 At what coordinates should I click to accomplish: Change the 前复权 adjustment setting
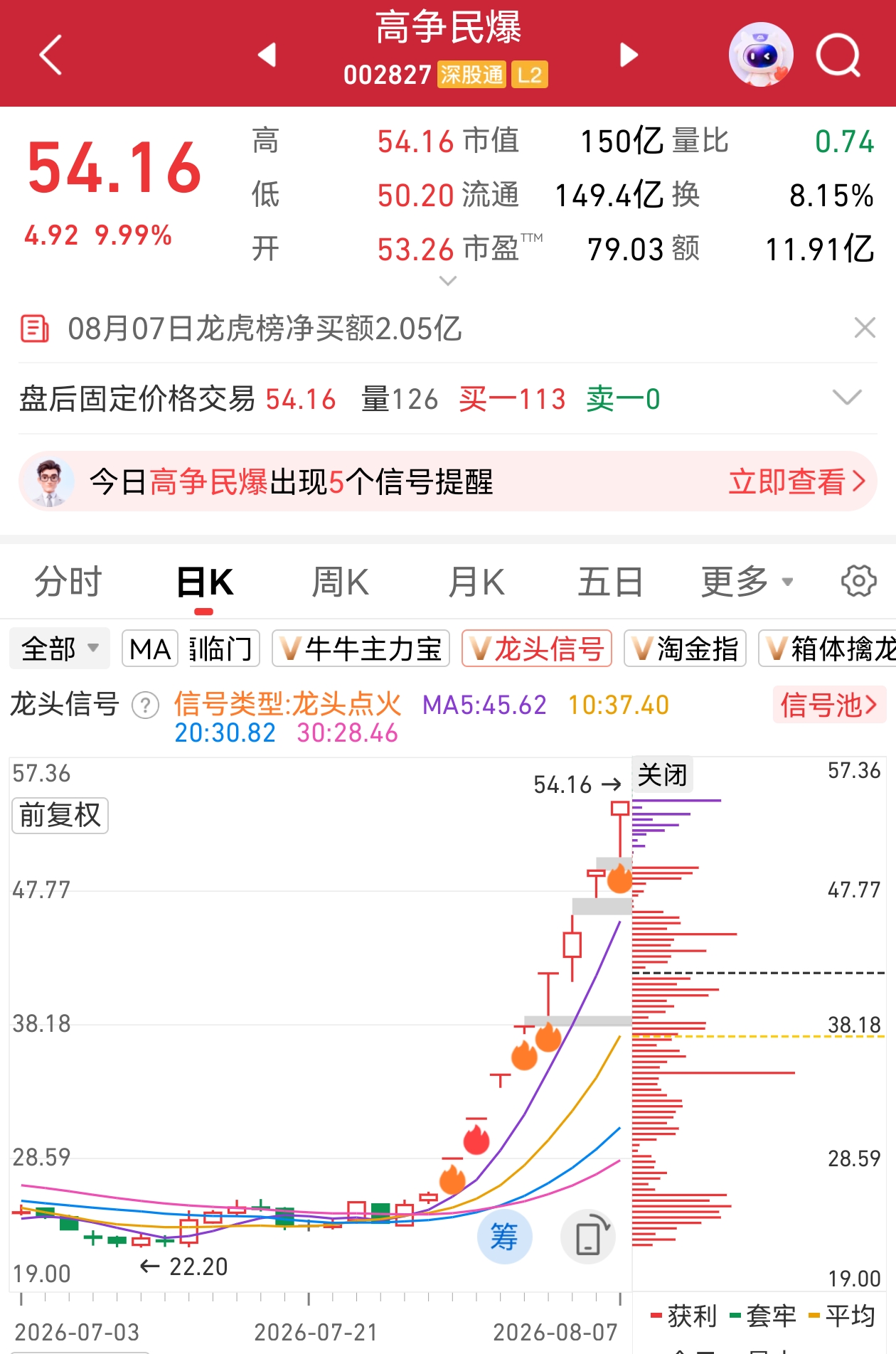coord(60,815)
